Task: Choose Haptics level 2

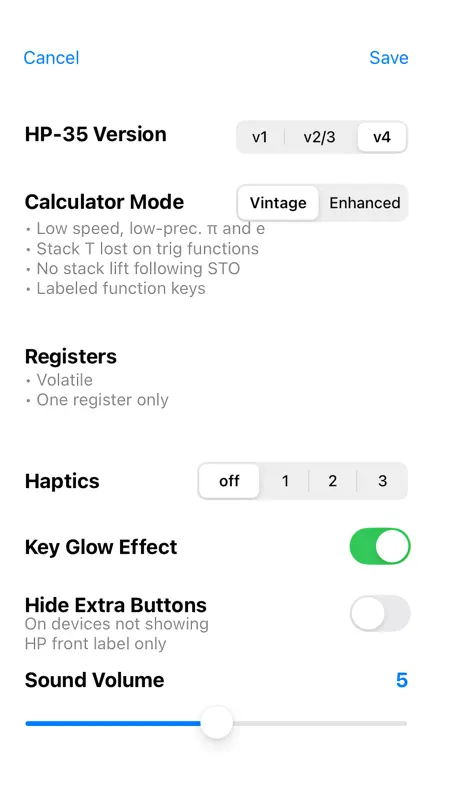Action: click(x=333, y=481)
